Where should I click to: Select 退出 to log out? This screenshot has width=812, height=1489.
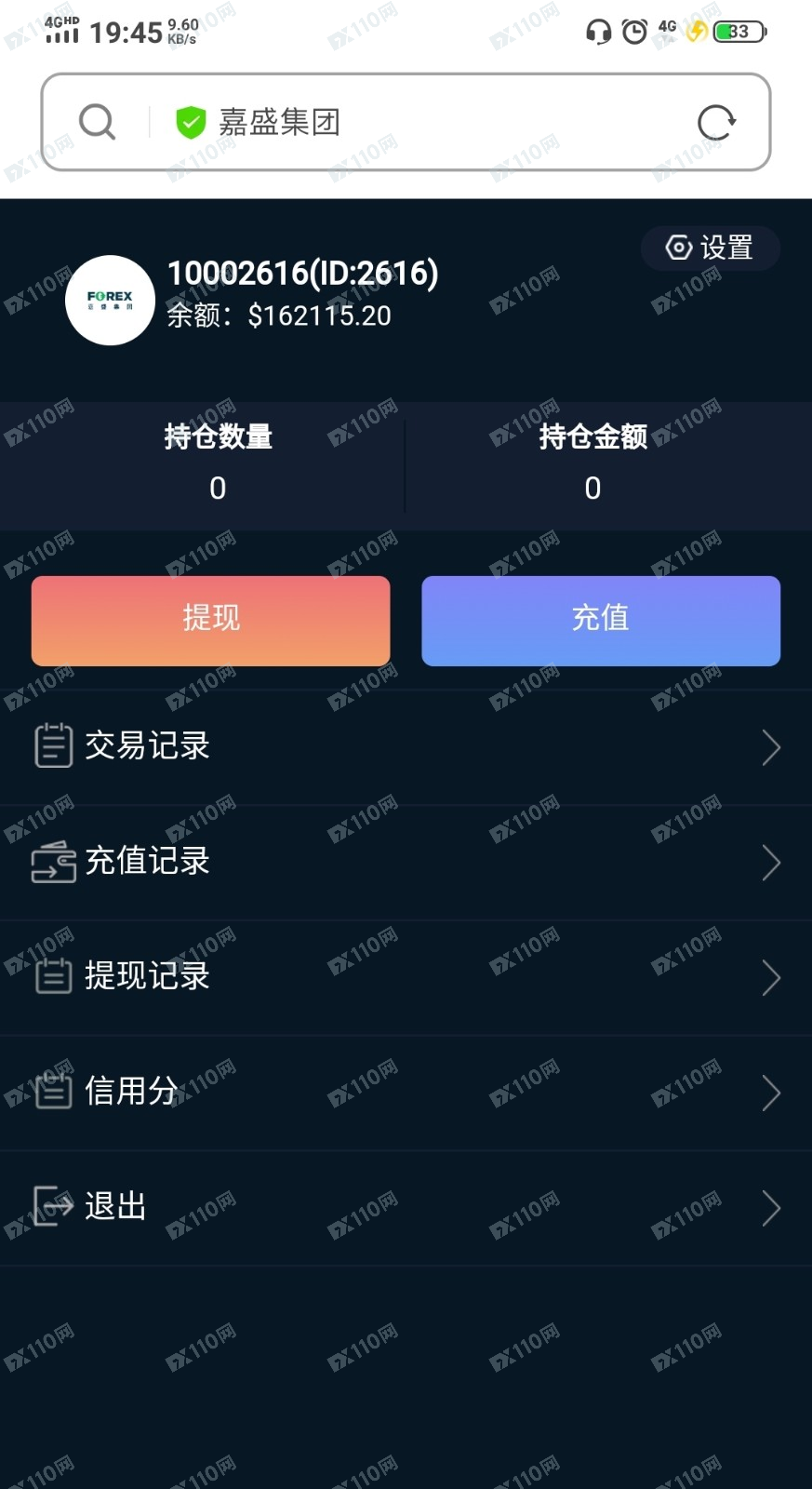(x=406, y=1207)
